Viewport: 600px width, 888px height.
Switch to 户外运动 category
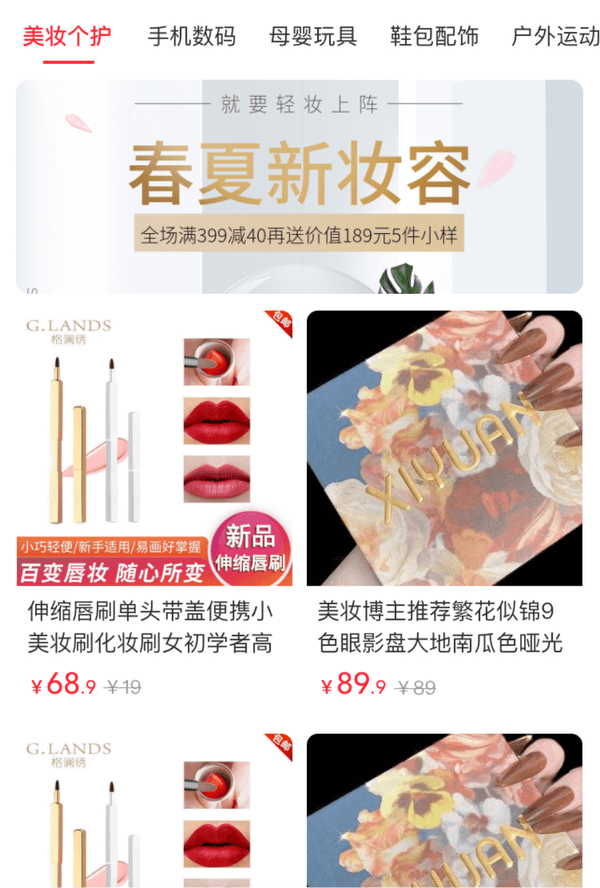click(555, 37)
